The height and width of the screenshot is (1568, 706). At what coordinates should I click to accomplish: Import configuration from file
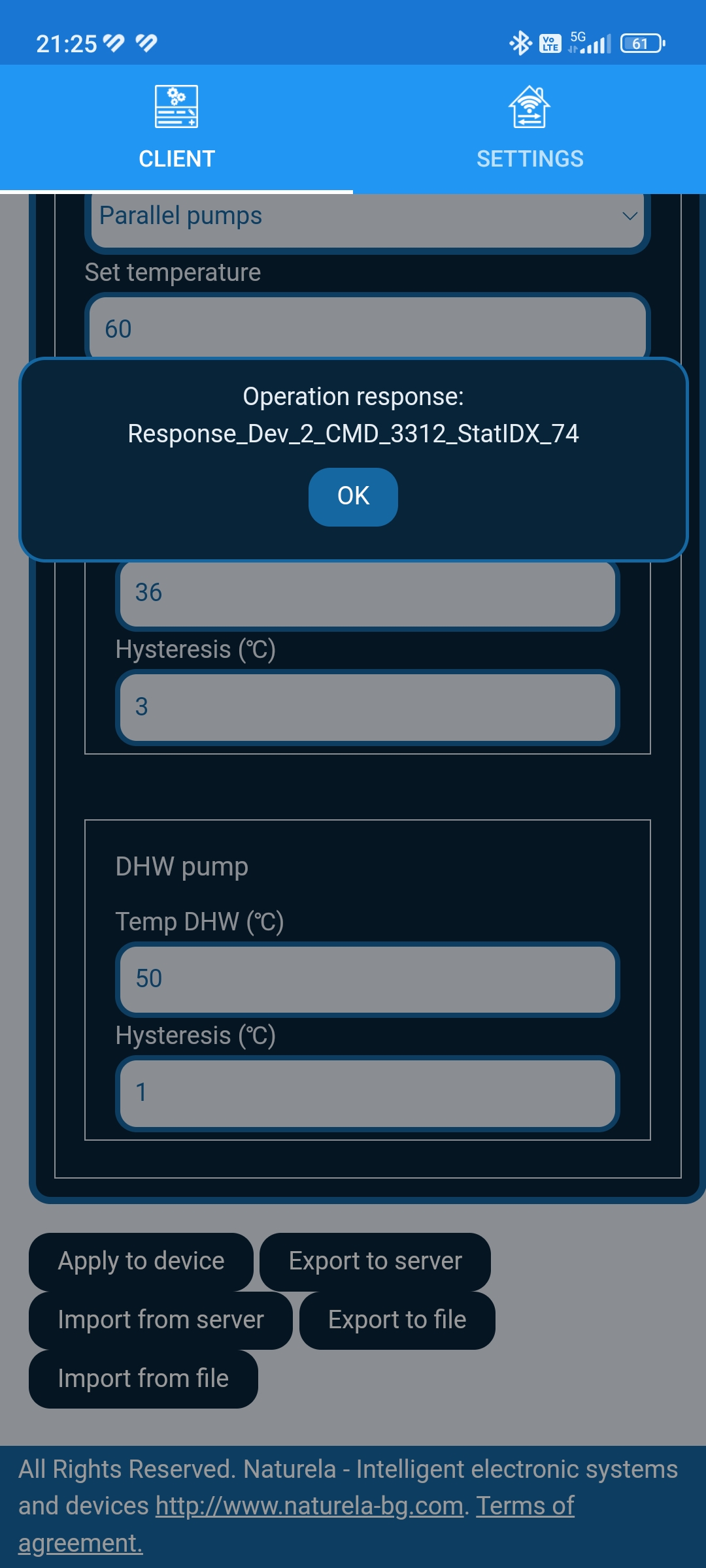[x=143, y=1379]
